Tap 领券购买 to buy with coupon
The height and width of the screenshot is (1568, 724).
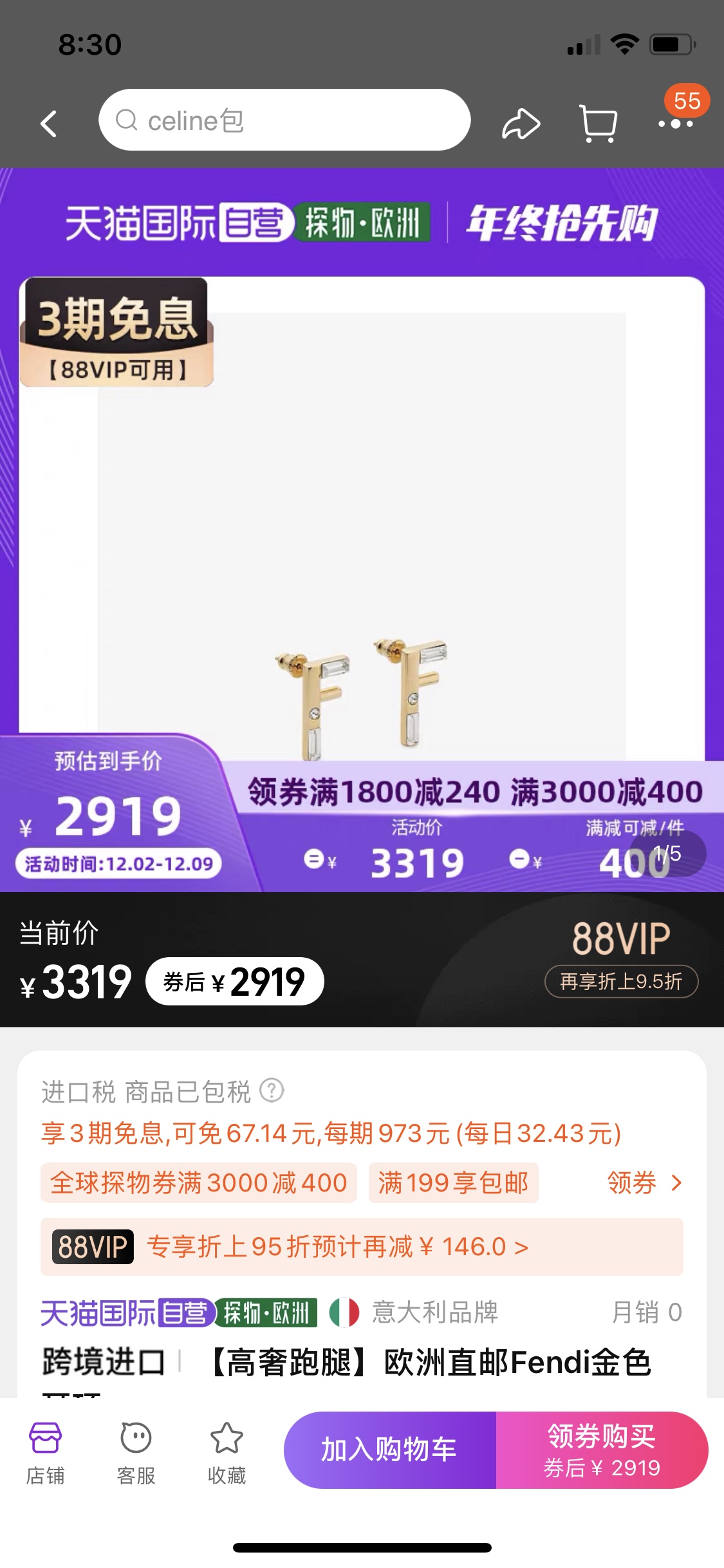[x=602, y=1450]
